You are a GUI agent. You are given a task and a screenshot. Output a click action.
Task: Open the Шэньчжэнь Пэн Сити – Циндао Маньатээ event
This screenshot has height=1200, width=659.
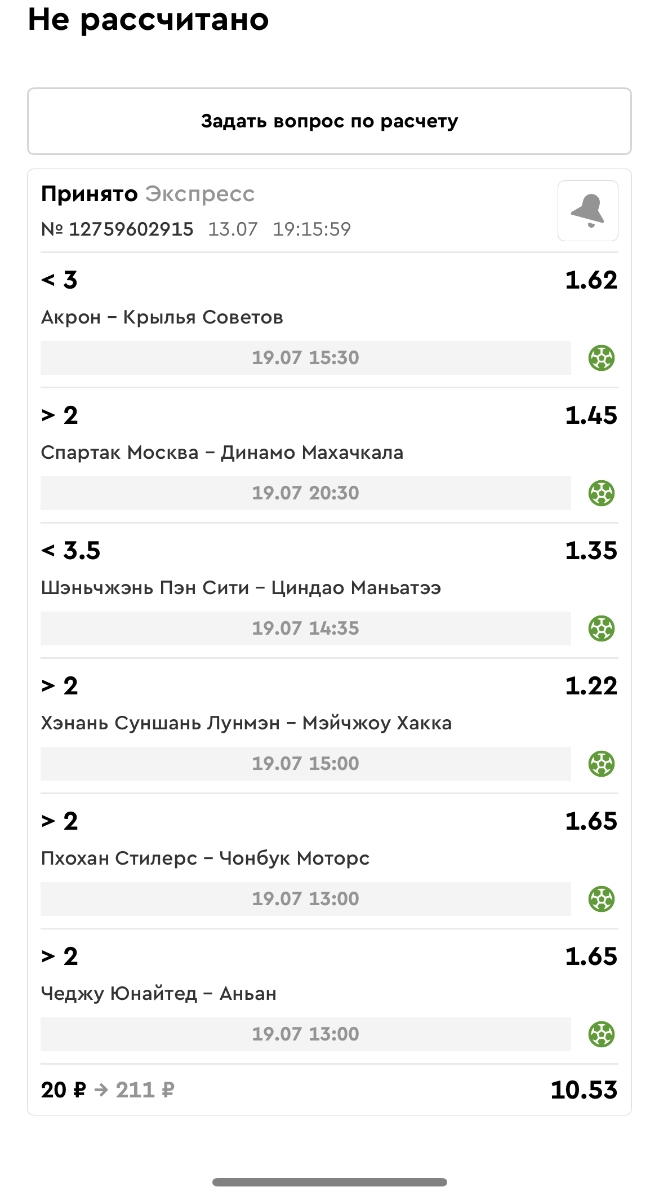[241, 588]
